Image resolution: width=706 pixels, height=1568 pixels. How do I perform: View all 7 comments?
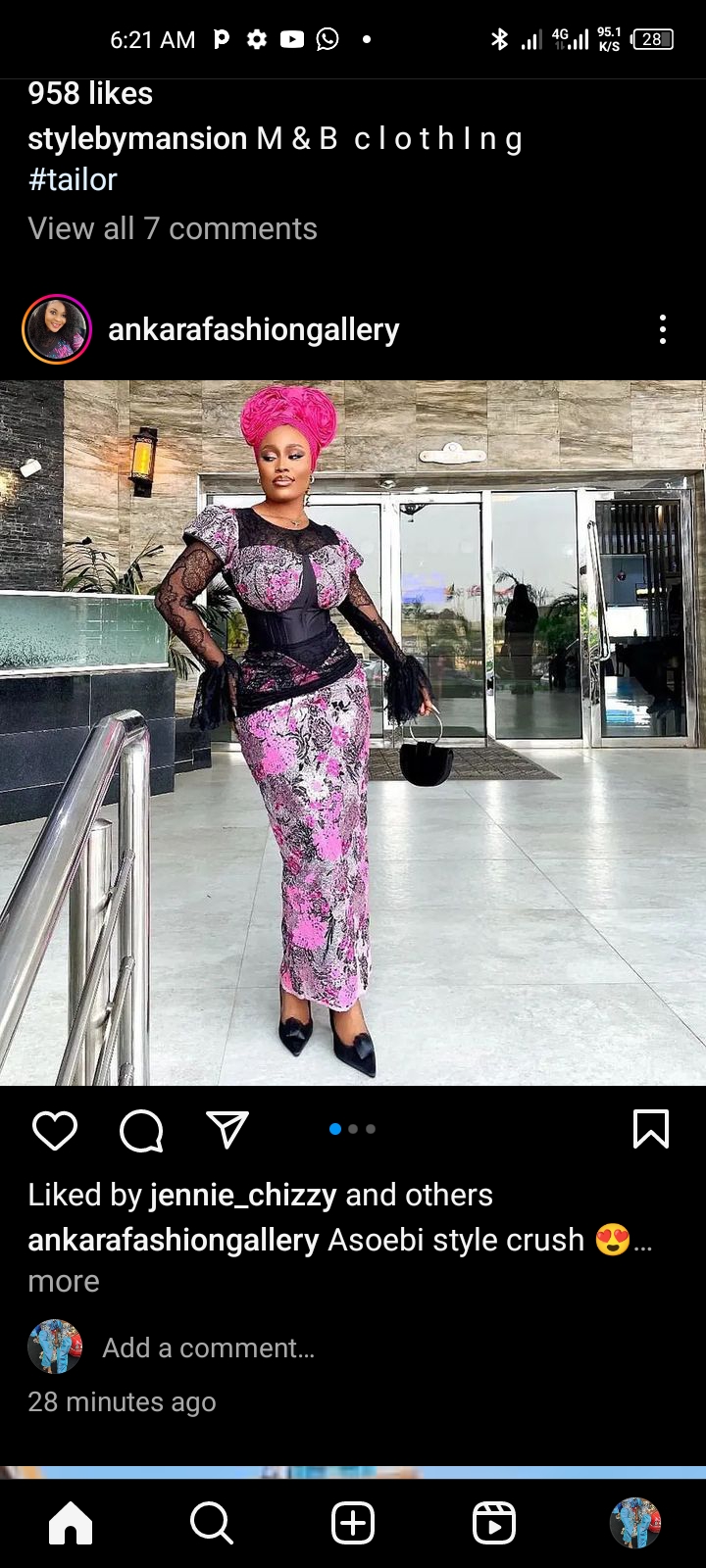[x=173, y=228]
